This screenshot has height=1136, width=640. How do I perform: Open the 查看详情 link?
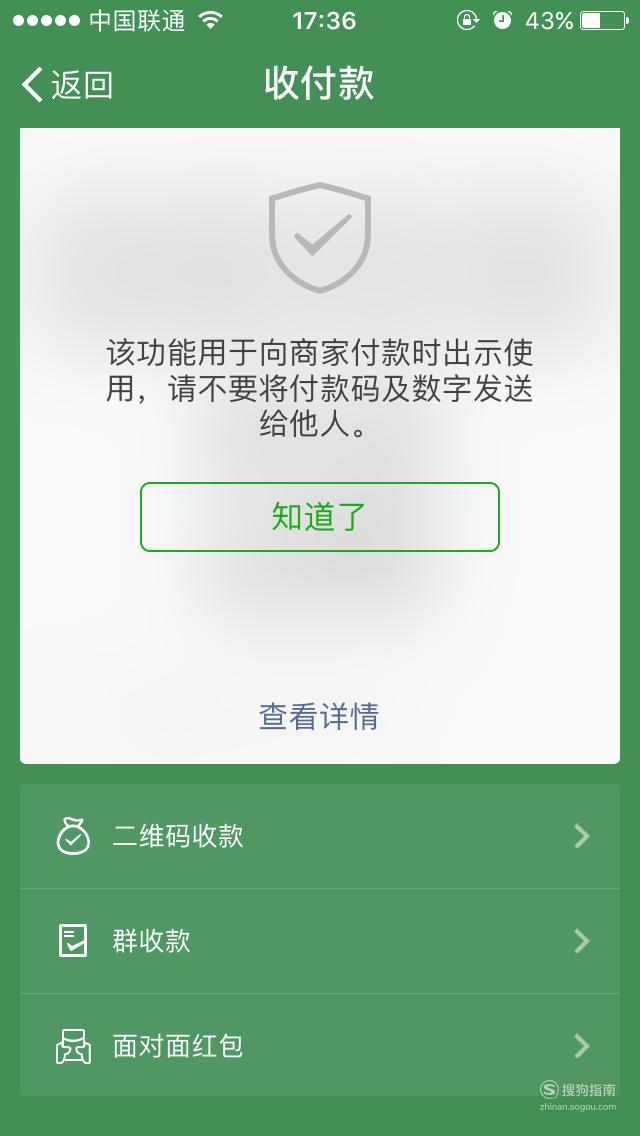click(319, 716)
